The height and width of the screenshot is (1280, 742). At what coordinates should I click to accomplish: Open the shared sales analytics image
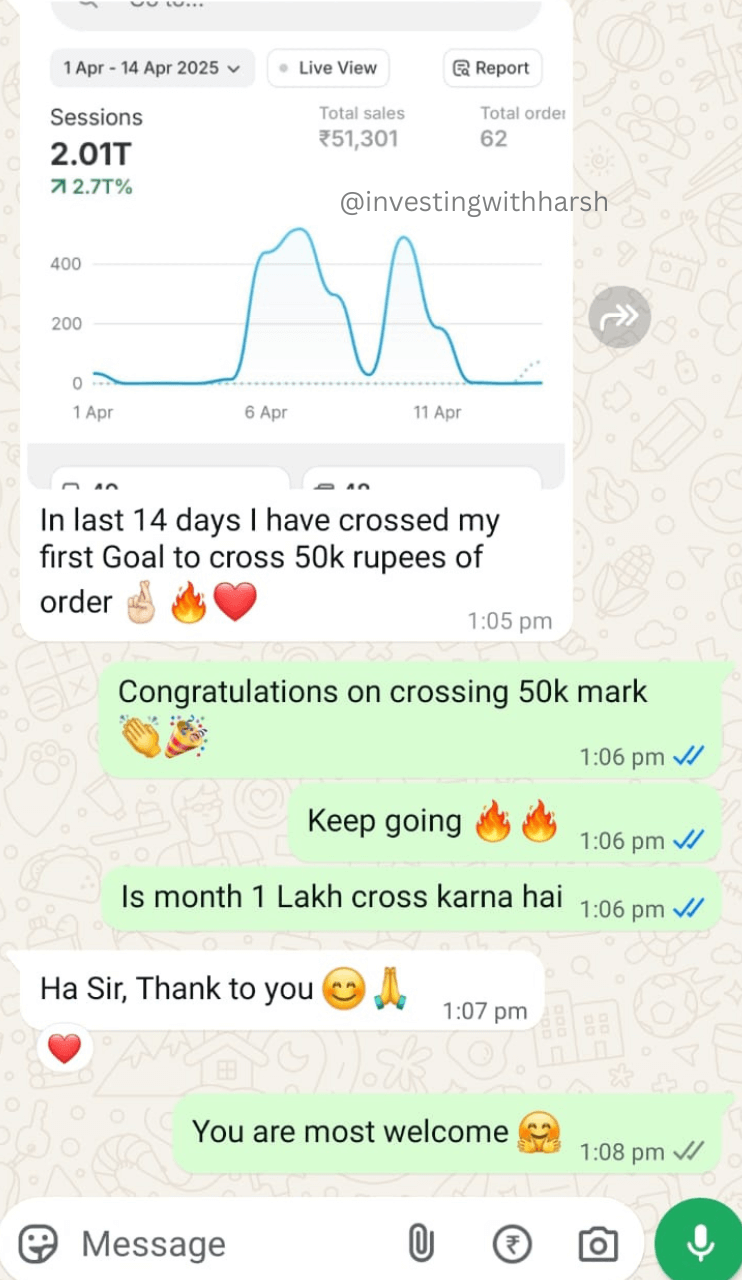click(295, 250)
